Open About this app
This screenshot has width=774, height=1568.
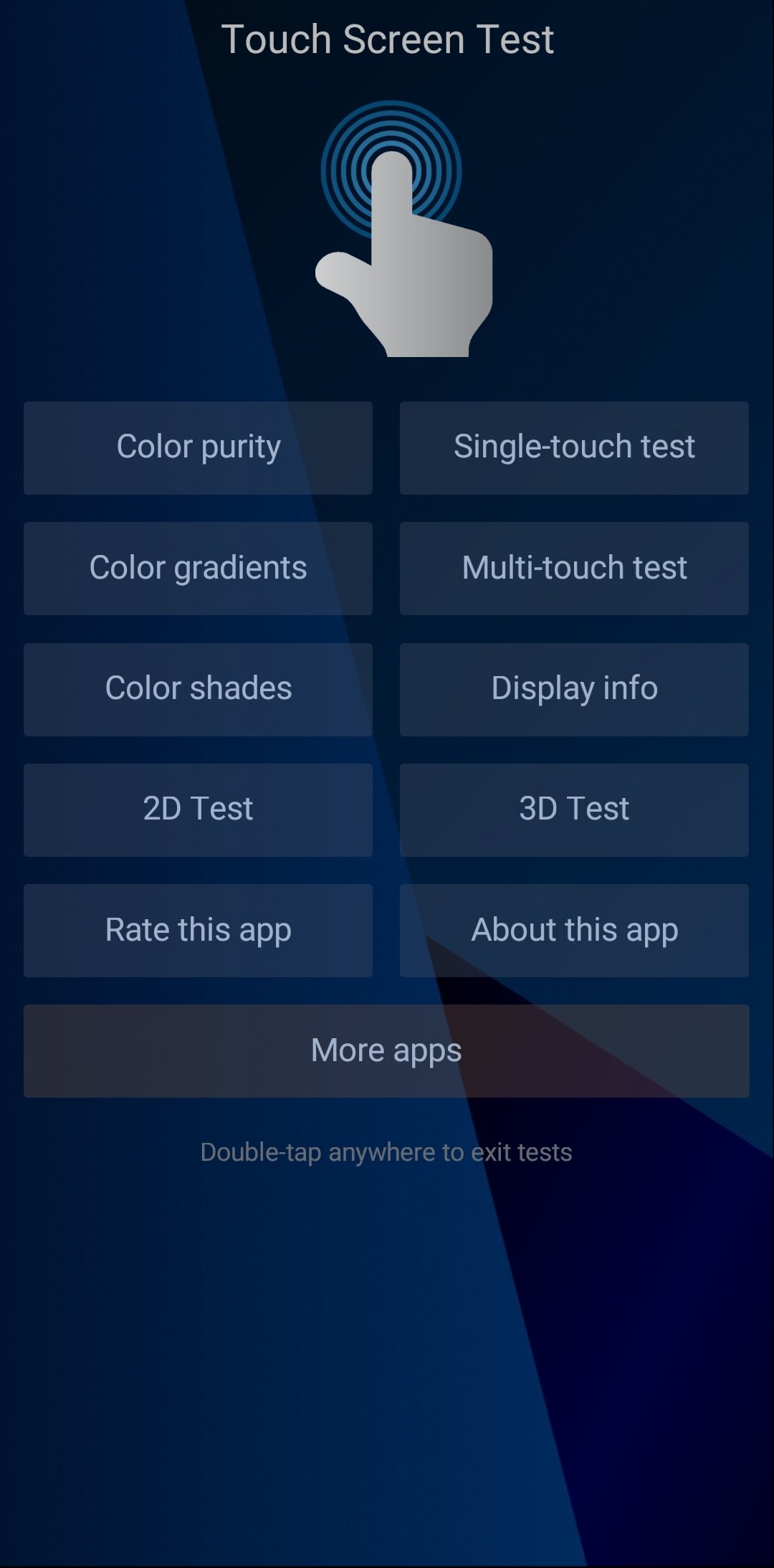coord(574,931)
